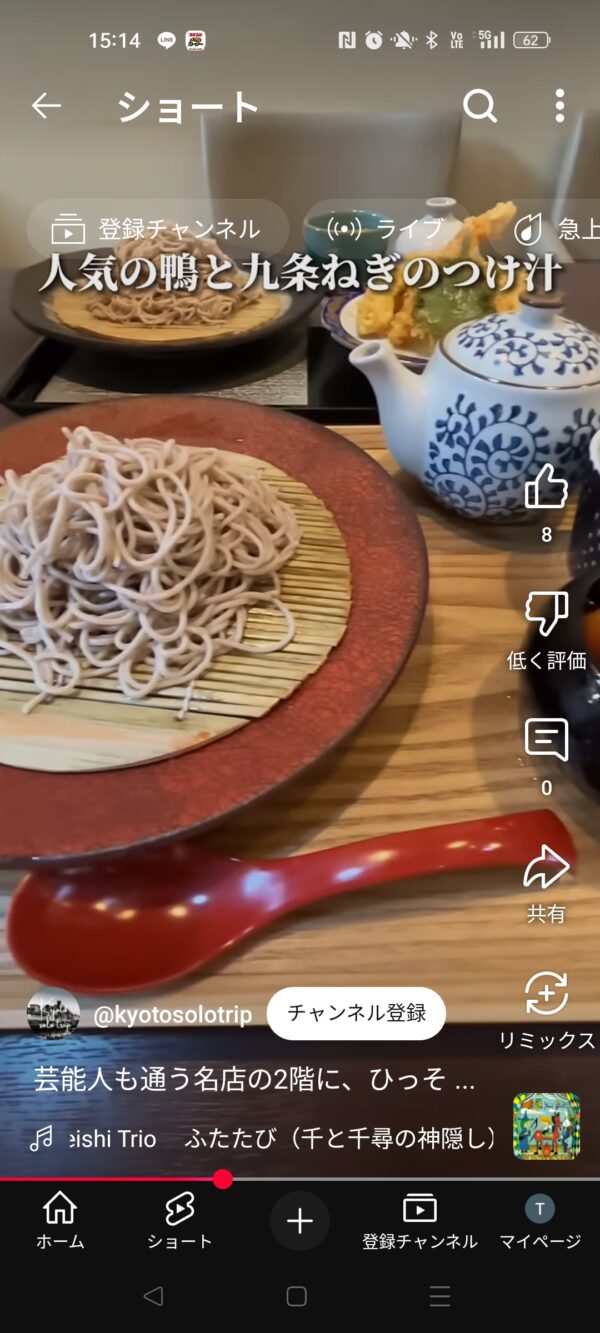Viewport: 600px width, 1333px height.
Task: Create new content with the plus button
Action: (299, 1220)
